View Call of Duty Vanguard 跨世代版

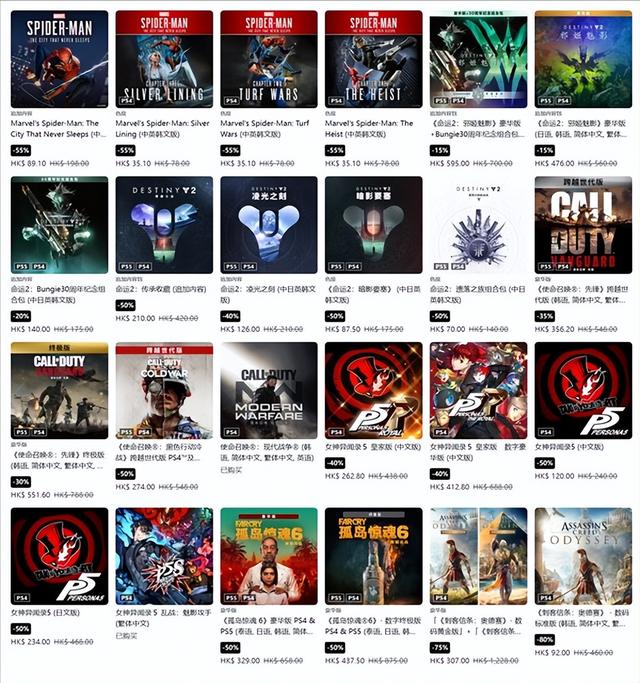tap(583, 225)
